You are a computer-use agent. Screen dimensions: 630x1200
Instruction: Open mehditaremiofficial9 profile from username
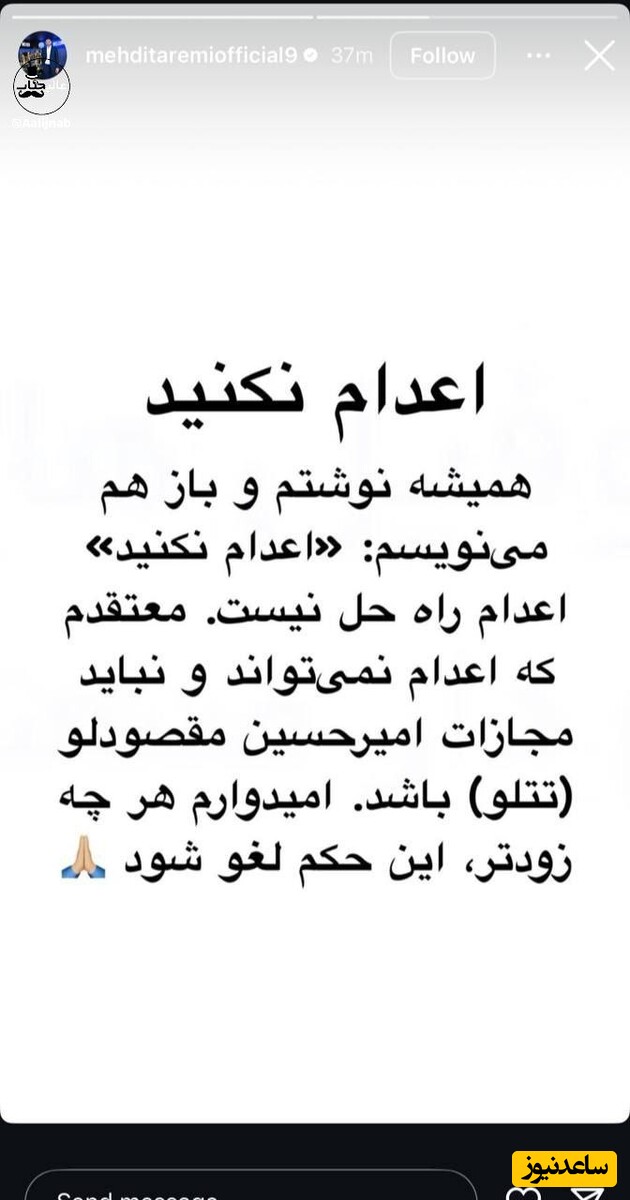[x=190, y=56]
